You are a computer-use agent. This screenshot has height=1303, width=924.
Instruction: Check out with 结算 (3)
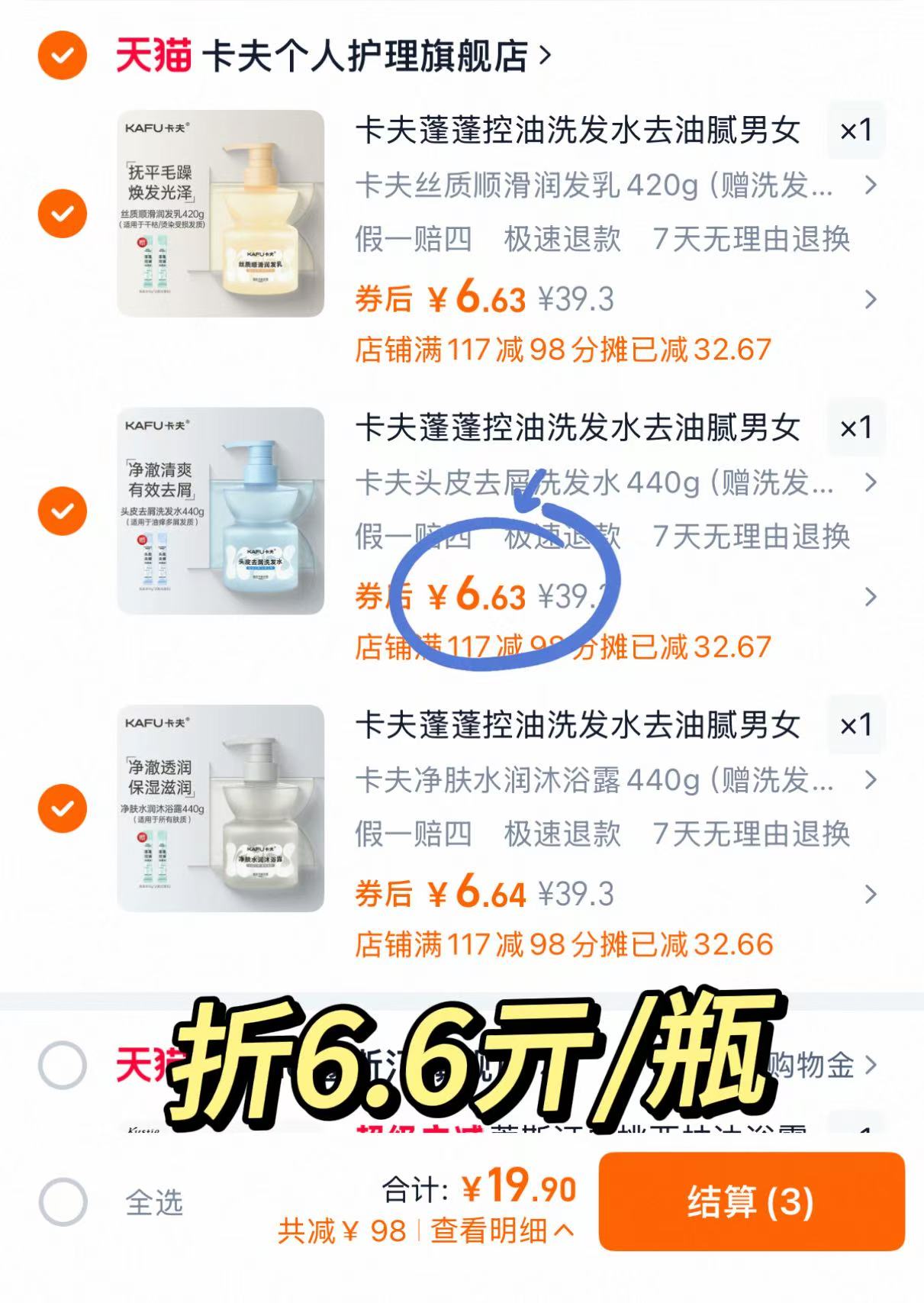751,1201
